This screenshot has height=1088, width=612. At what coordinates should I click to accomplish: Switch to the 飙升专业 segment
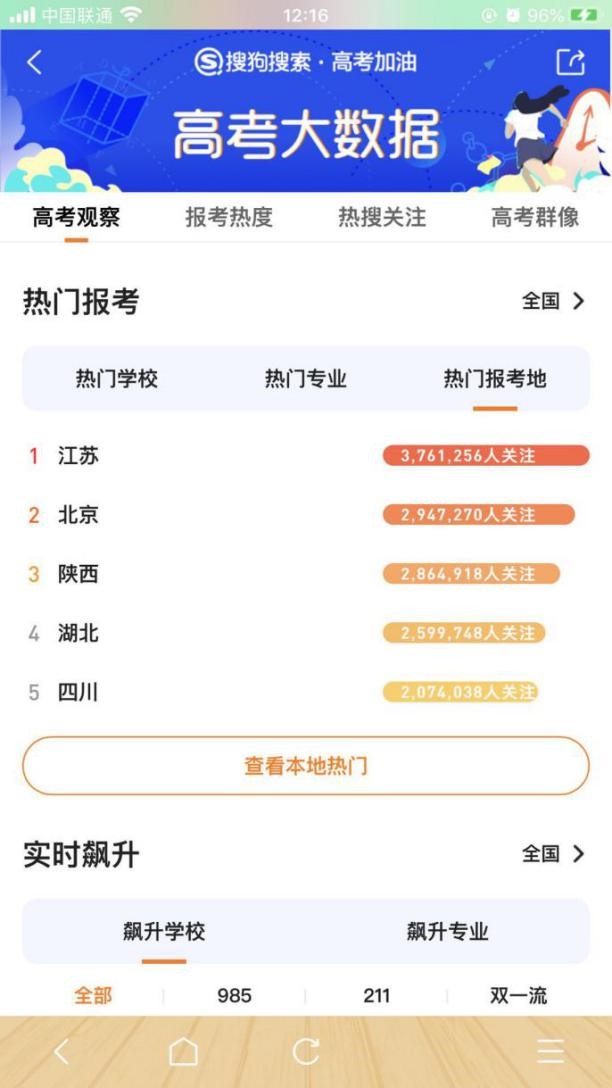447,932
